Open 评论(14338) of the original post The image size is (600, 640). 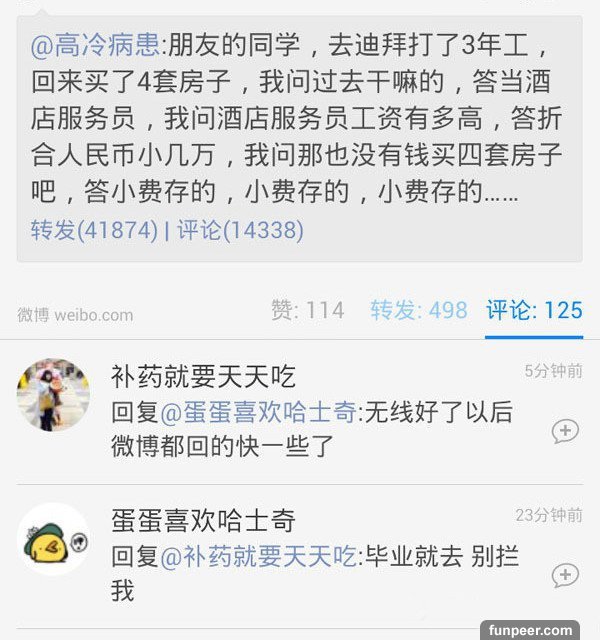click(240, 231)
